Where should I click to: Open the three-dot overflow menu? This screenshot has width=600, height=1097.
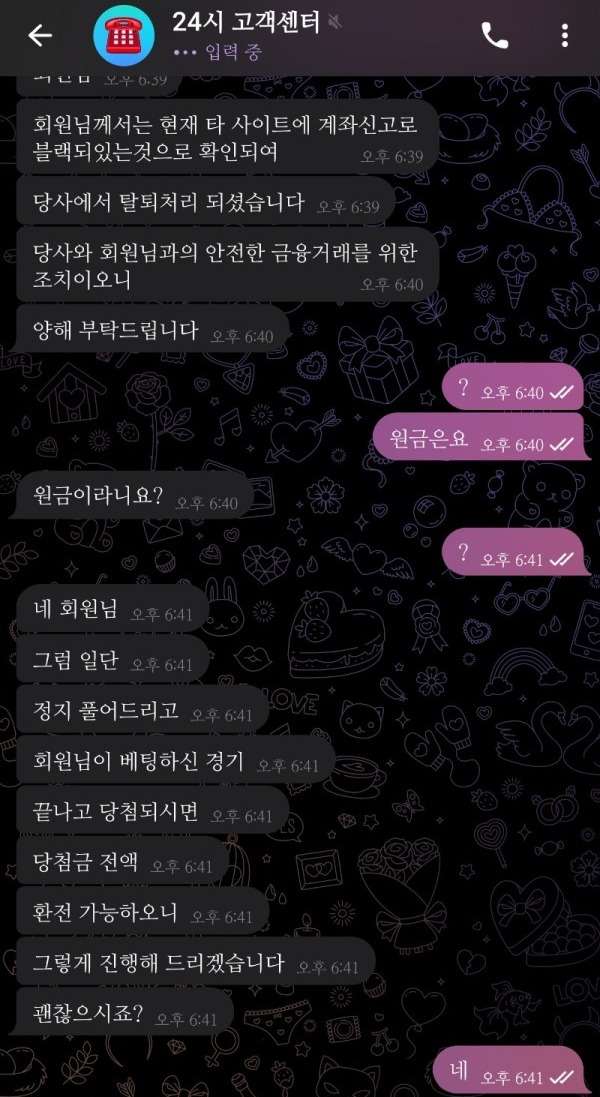coord(566,36)
